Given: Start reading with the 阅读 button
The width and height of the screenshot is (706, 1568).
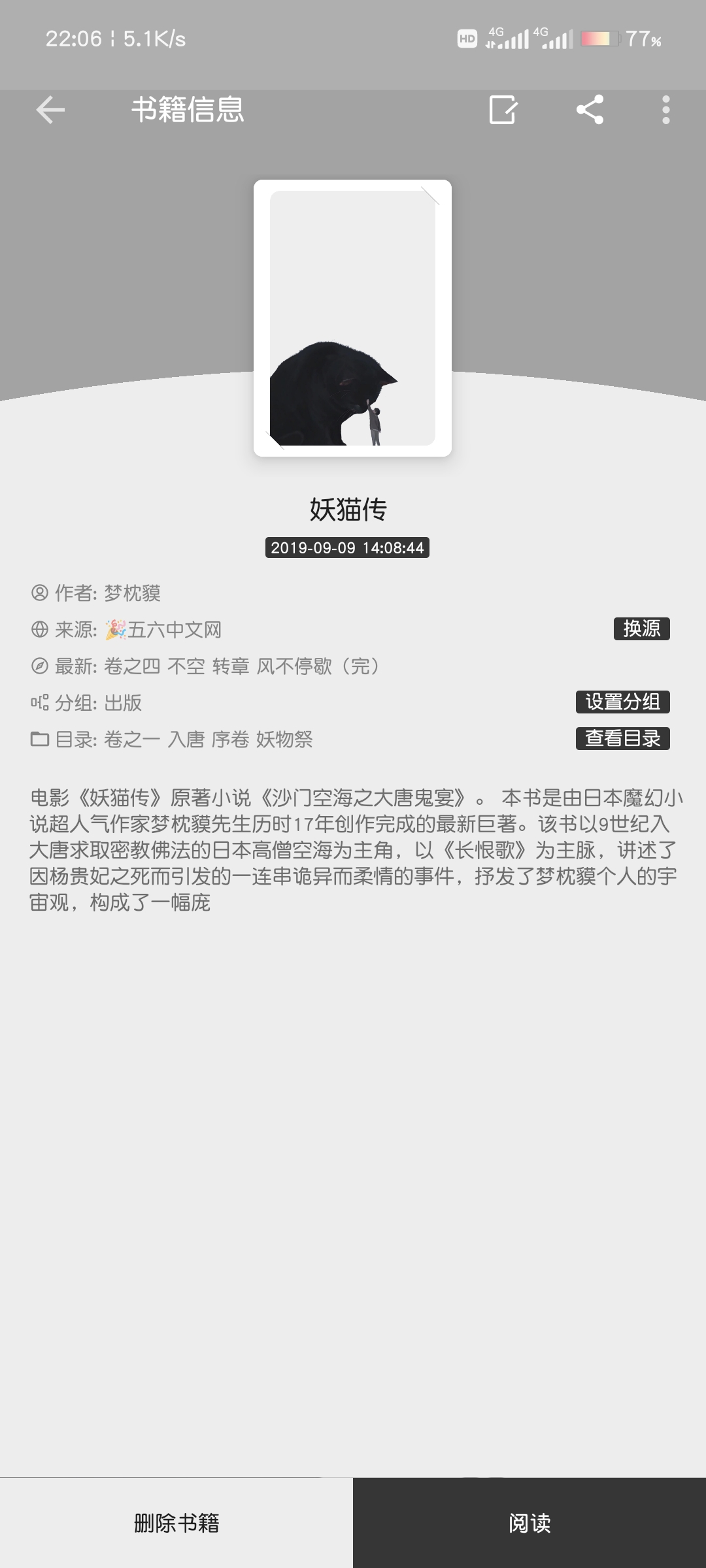Looking at the screenshot, I should pos(529,1523).
